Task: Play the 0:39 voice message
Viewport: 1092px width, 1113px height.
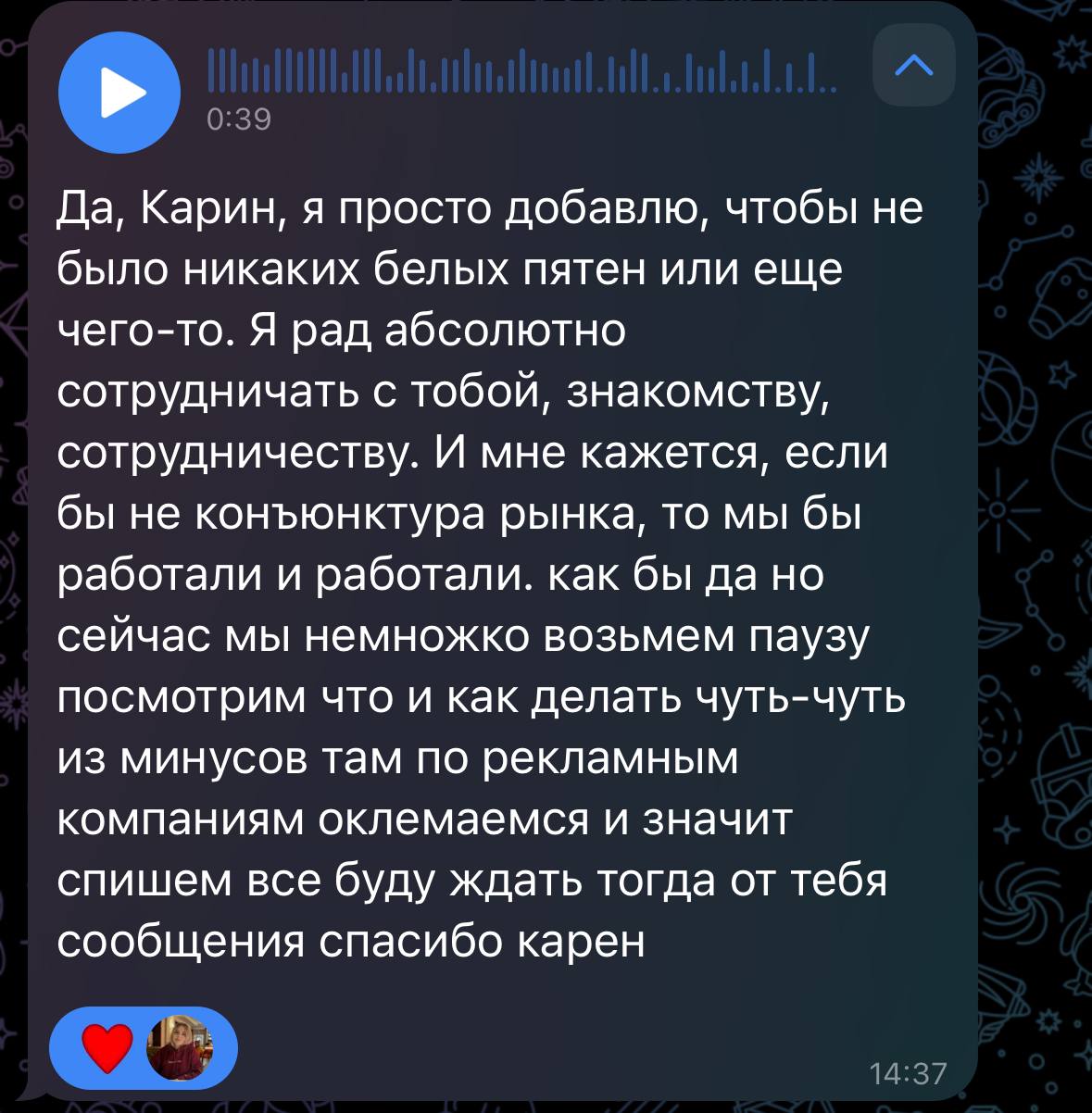Action: tap(120, 93)
